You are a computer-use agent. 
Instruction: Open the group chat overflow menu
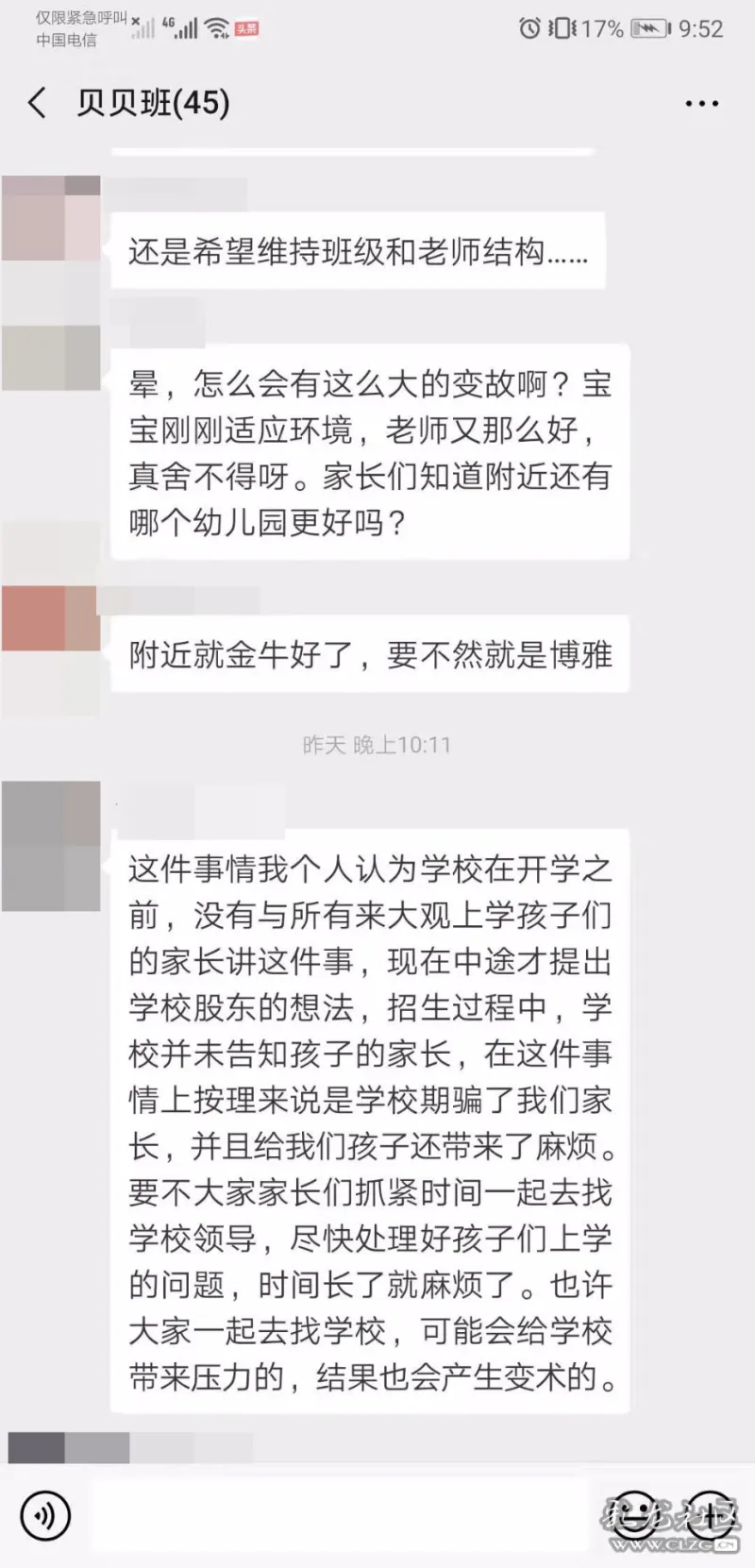pos(701,104)
